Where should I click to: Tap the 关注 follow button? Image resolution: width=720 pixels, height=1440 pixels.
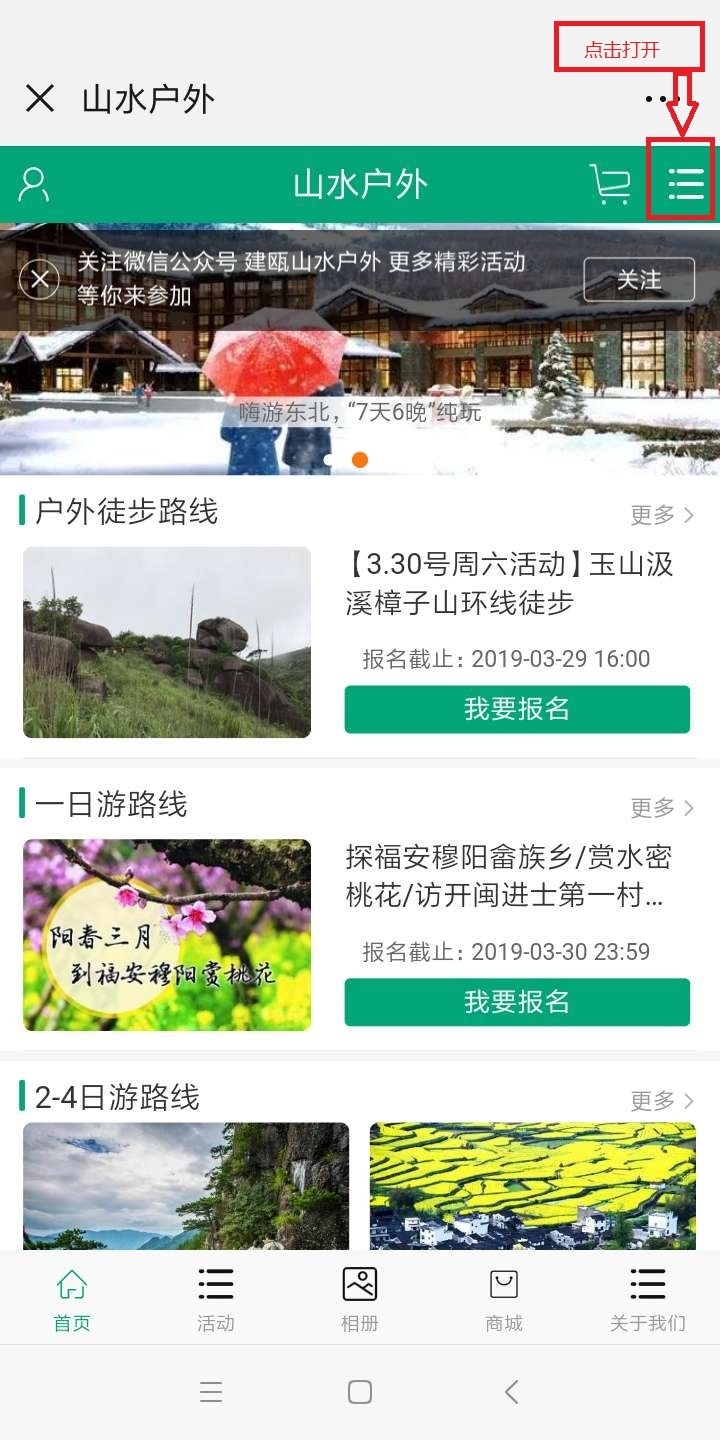pos(638,279)
